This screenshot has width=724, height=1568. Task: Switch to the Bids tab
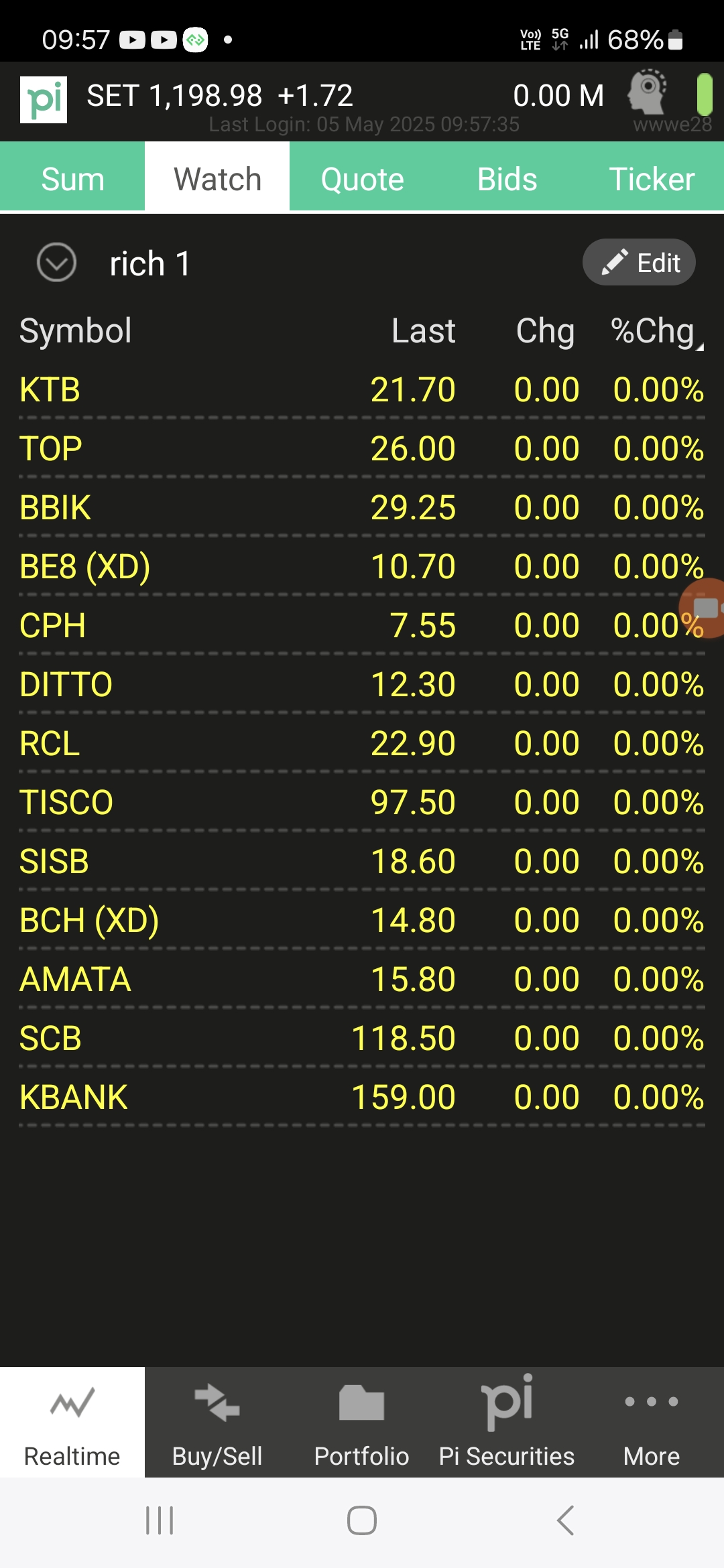(507, 179)
